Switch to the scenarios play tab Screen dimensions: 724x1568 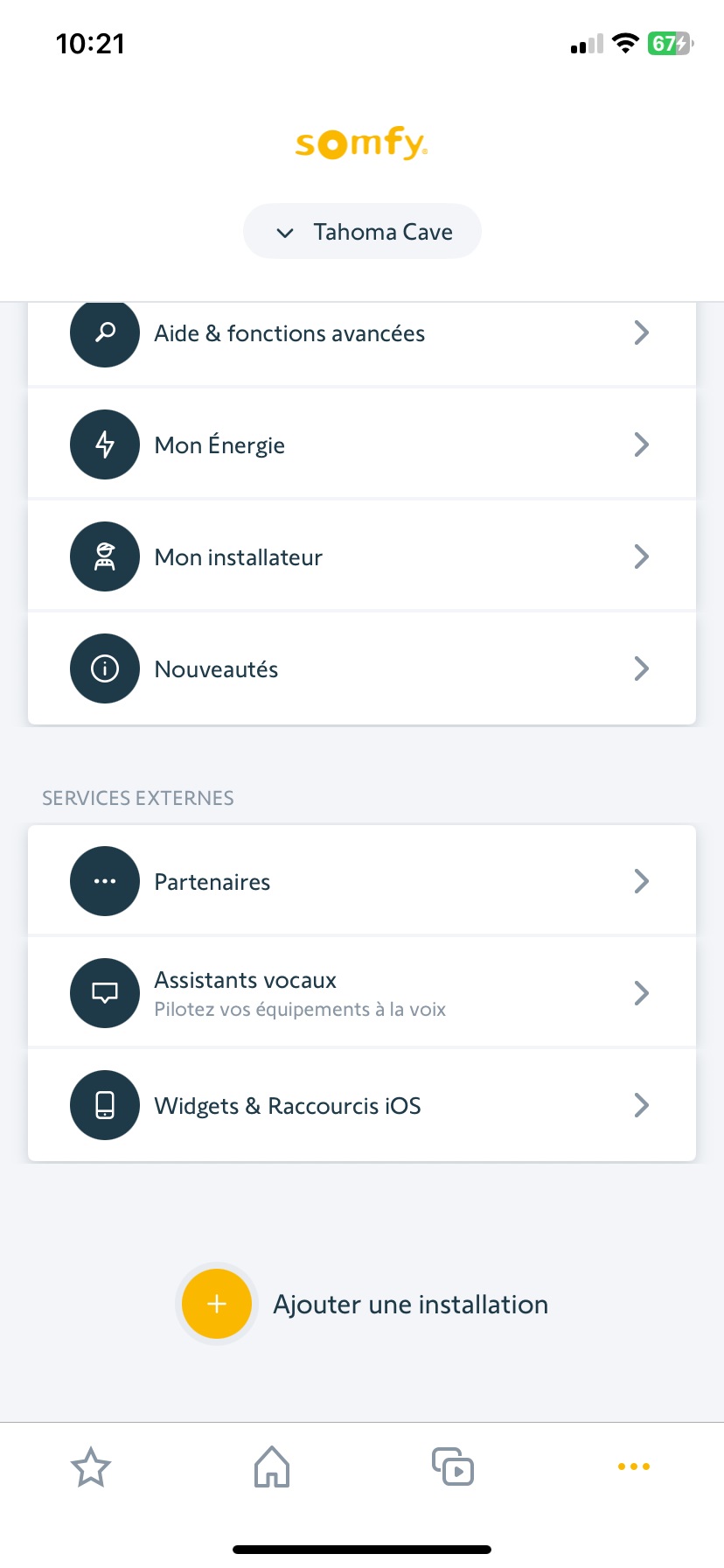click(453, 1467)
